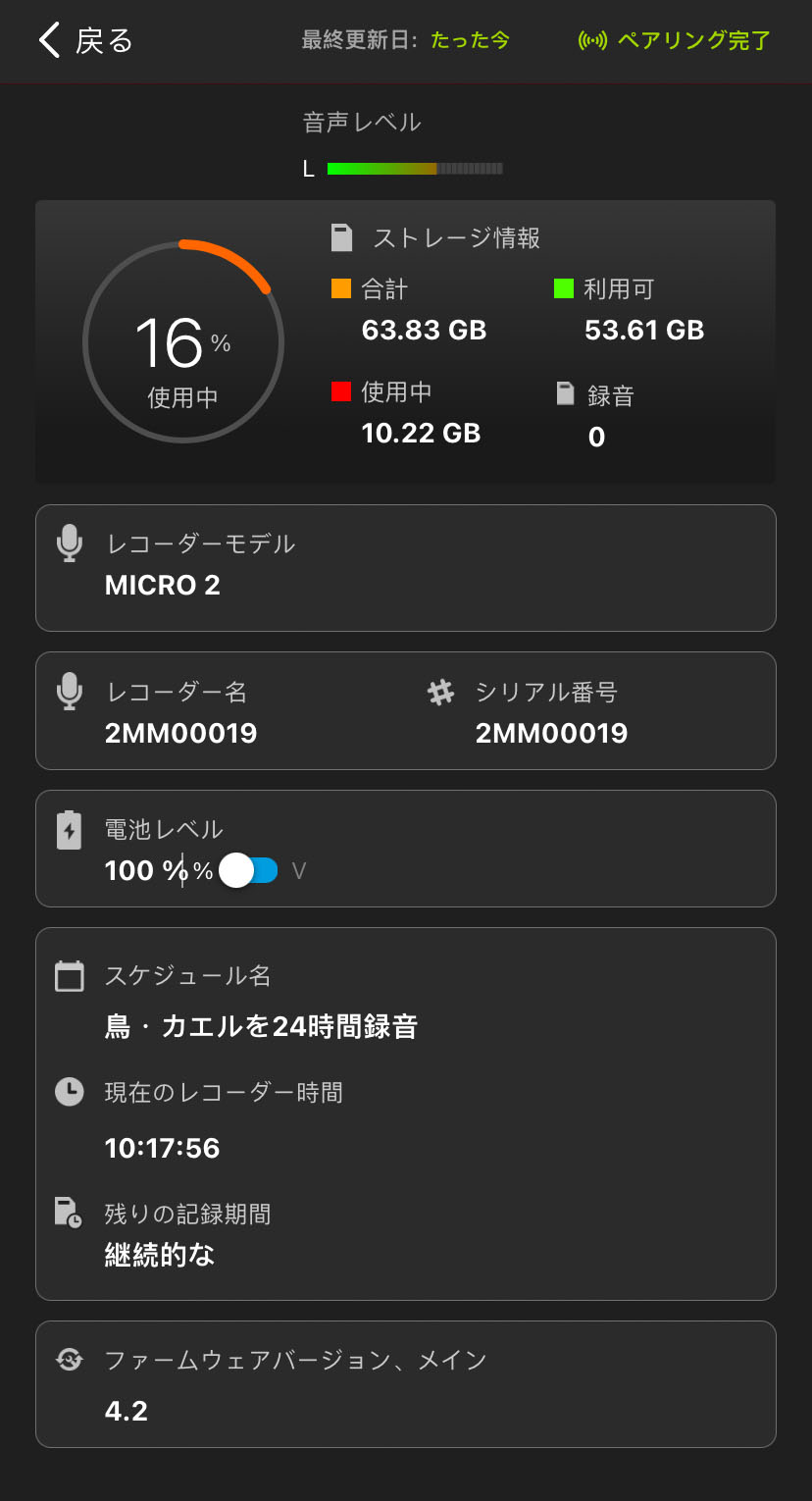812x1501 pixels.
Task: Tap the storage information document icon
Action: pyautogui.click(x=341, y=235)
